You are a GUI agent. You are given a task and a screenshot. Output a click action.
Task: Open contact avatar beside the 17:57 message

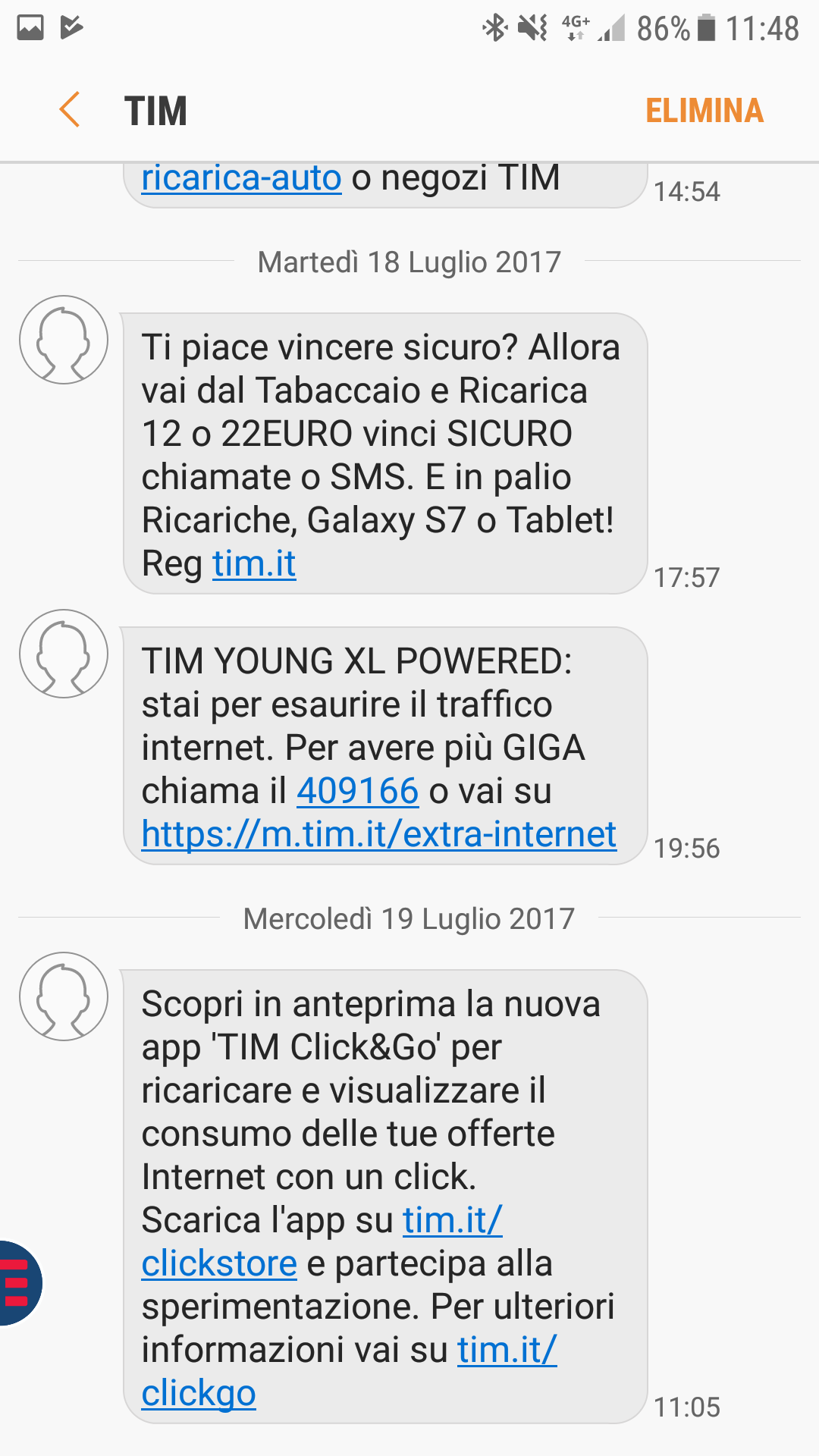64,340
